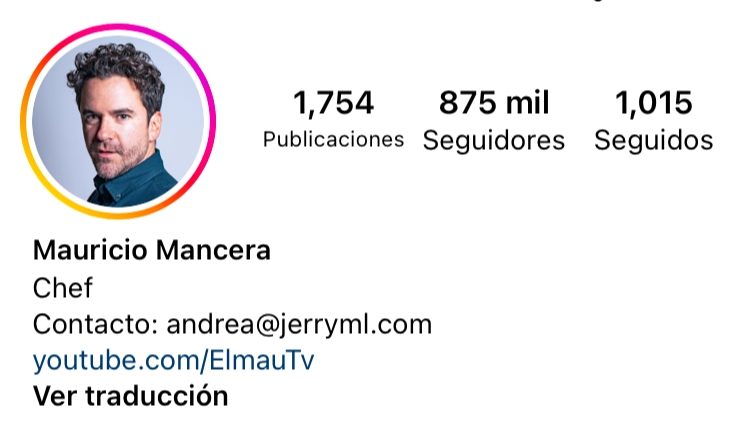Open Mauricio Mancera's story from profile picture

[118, 121]
